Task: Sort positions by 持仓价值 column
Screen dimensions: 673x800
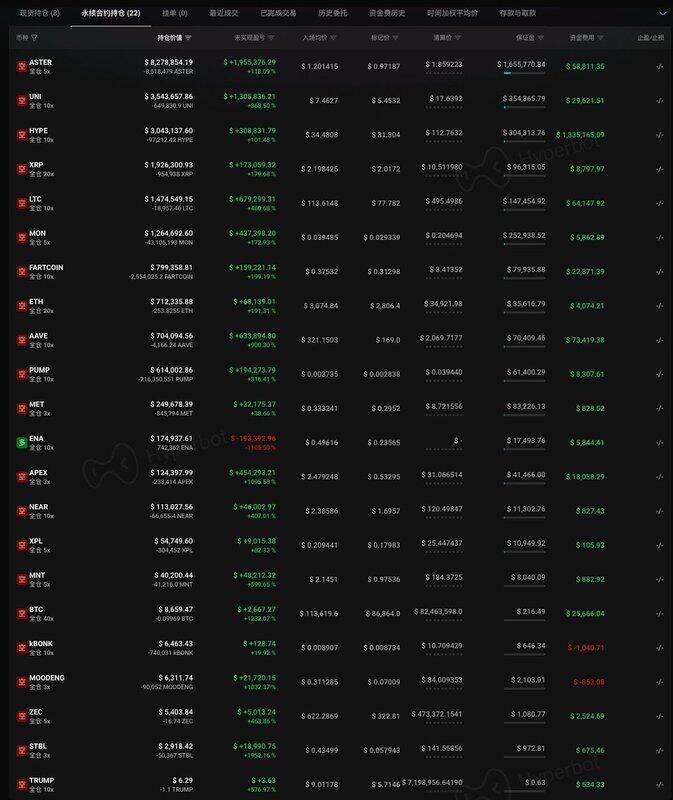Action: pyautogui.click(x=174, y=37)
